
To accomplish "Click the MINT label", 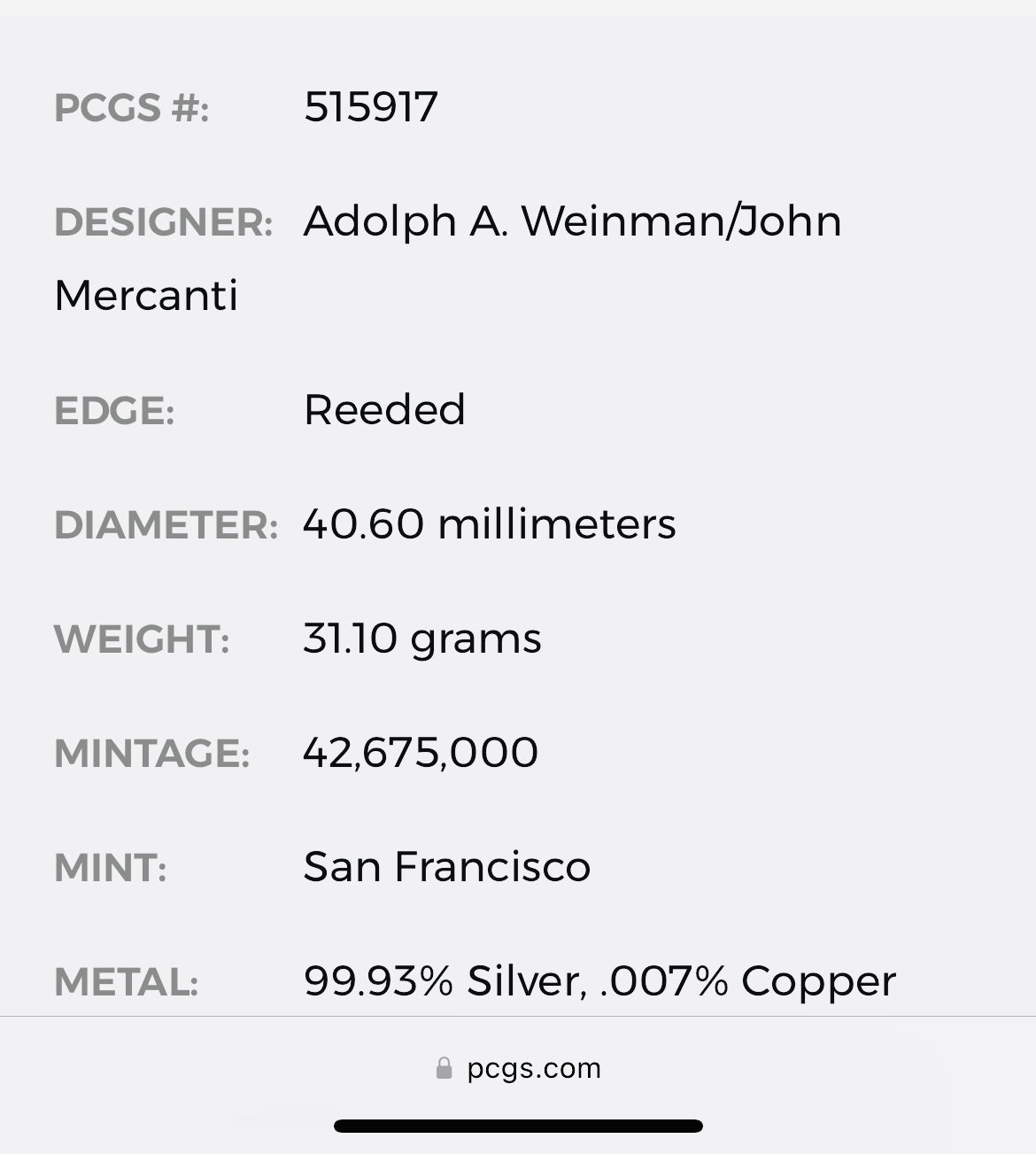I will pyautogui.click(x=110, y=869).
